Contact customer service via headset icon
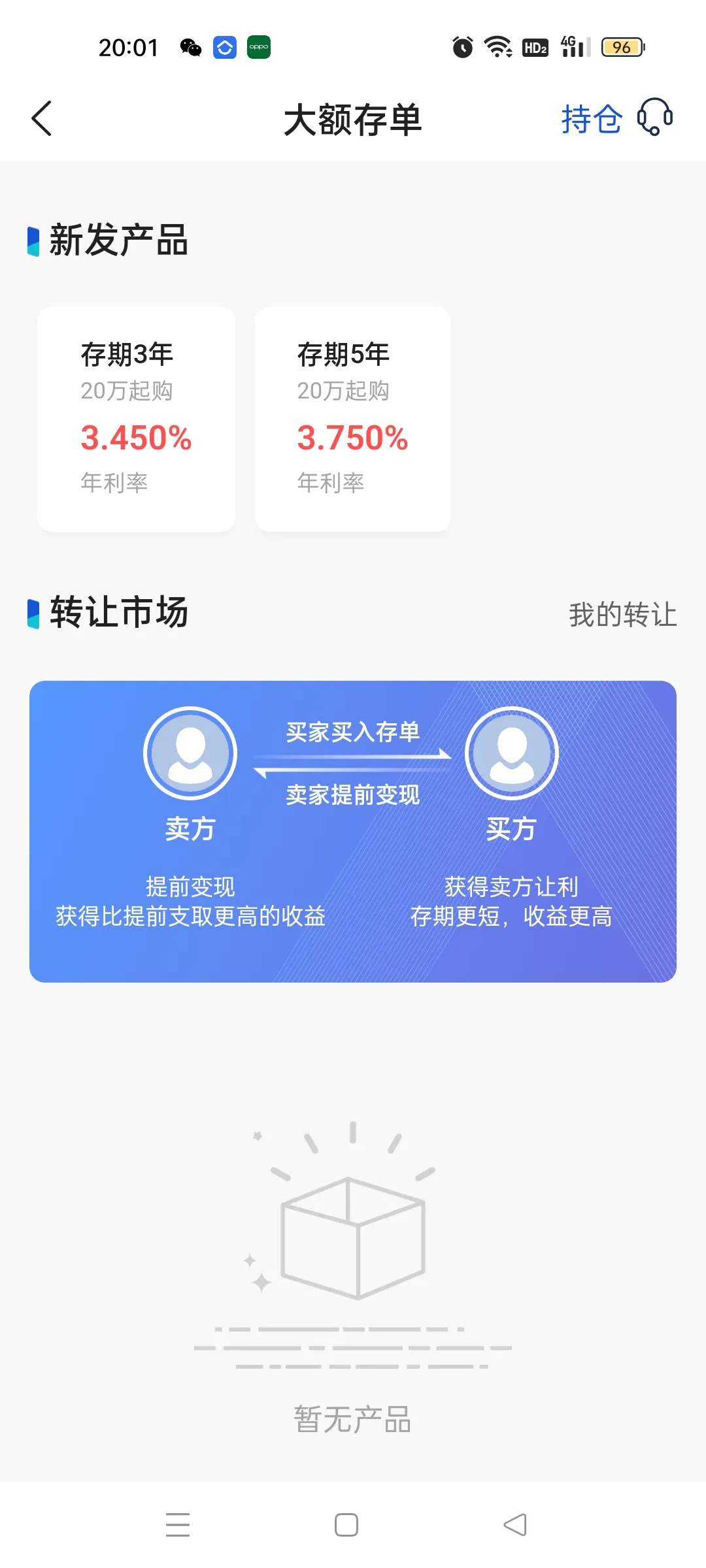The height and width of the screenshot is (1568, 706). (x=655, y=118)
